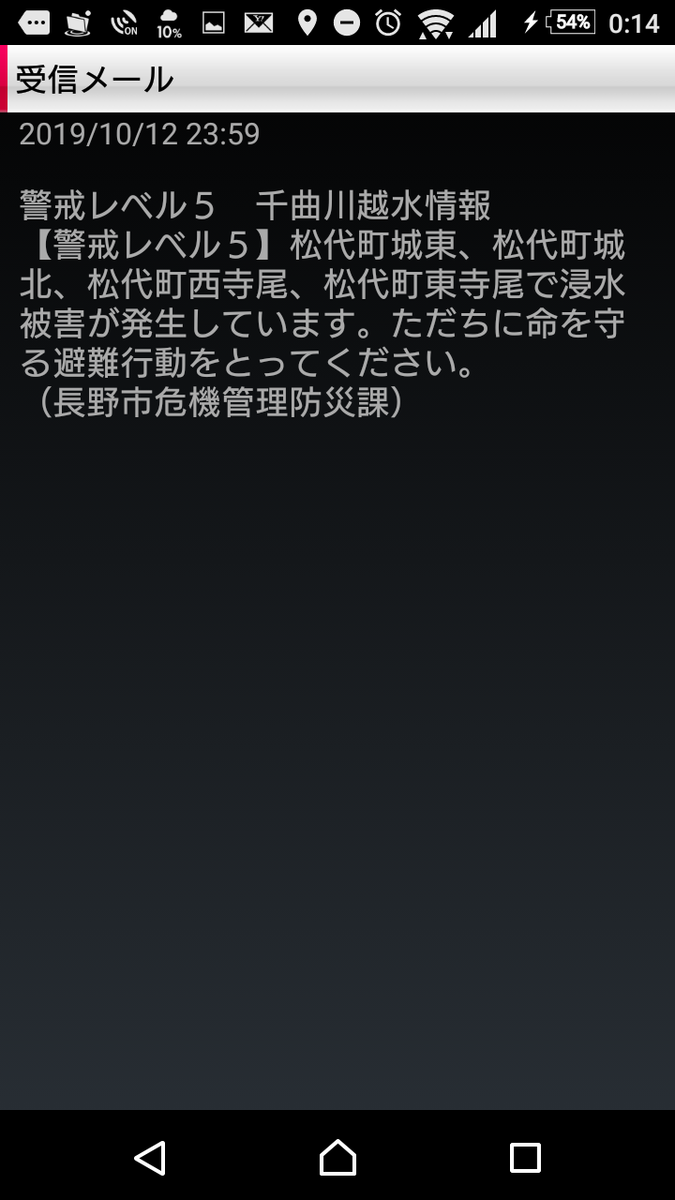Go back with the system back button
Screen dimensions: 675x1200
click(150, 1157)
